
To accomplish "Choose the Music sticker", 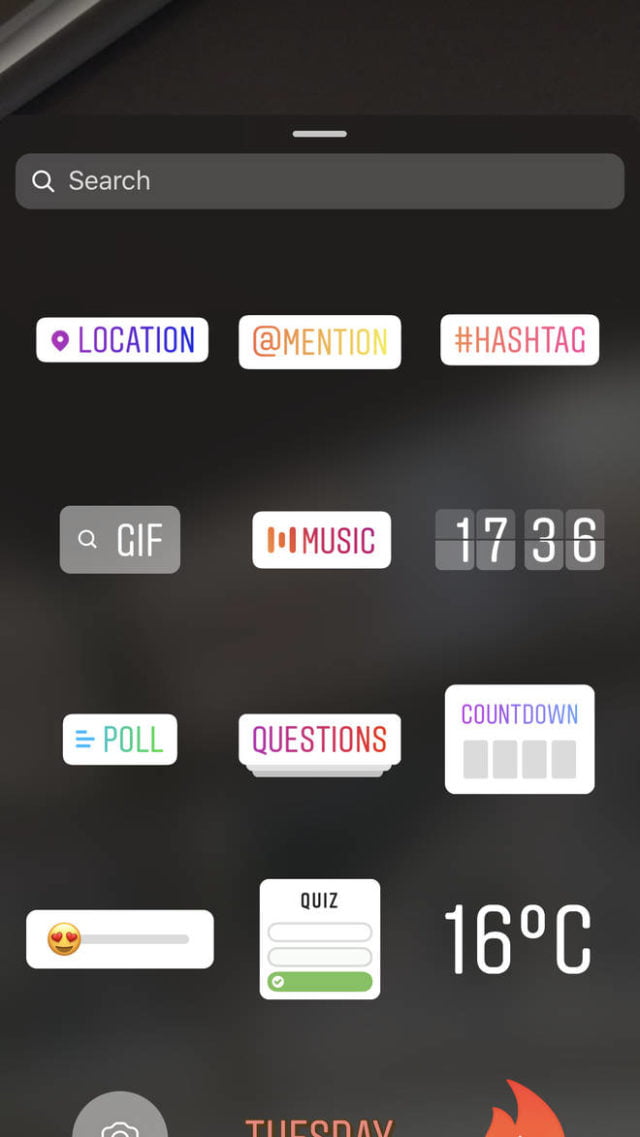I will [321, 540].
